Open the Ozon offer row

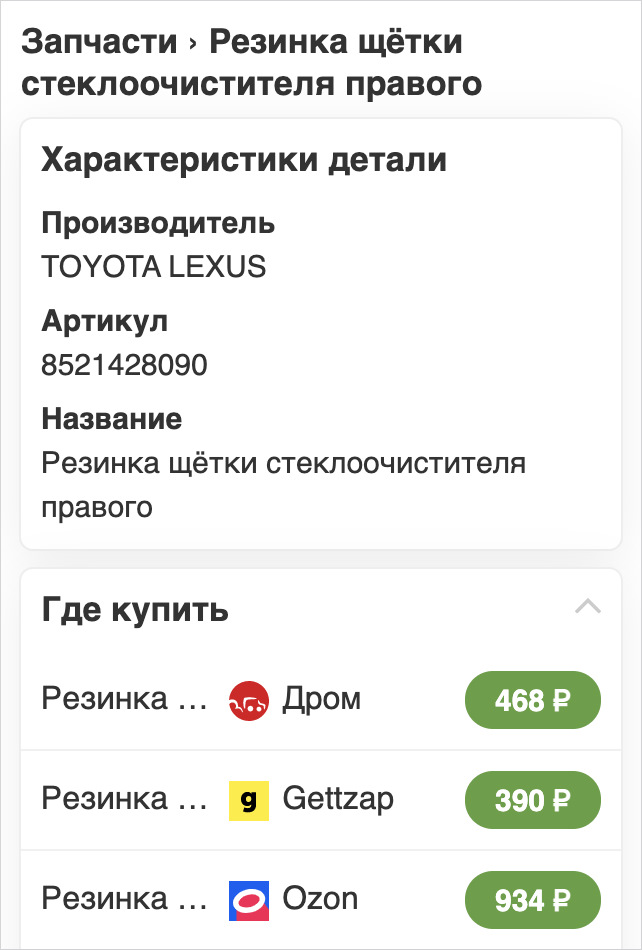coord(321,900)
